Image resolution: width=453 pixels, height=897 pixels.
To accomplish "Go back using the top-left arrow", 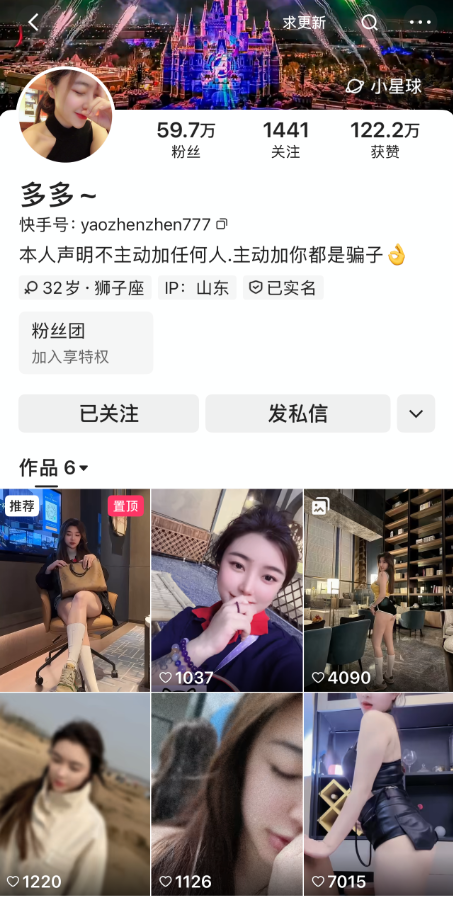I will (x=33, y=22).
